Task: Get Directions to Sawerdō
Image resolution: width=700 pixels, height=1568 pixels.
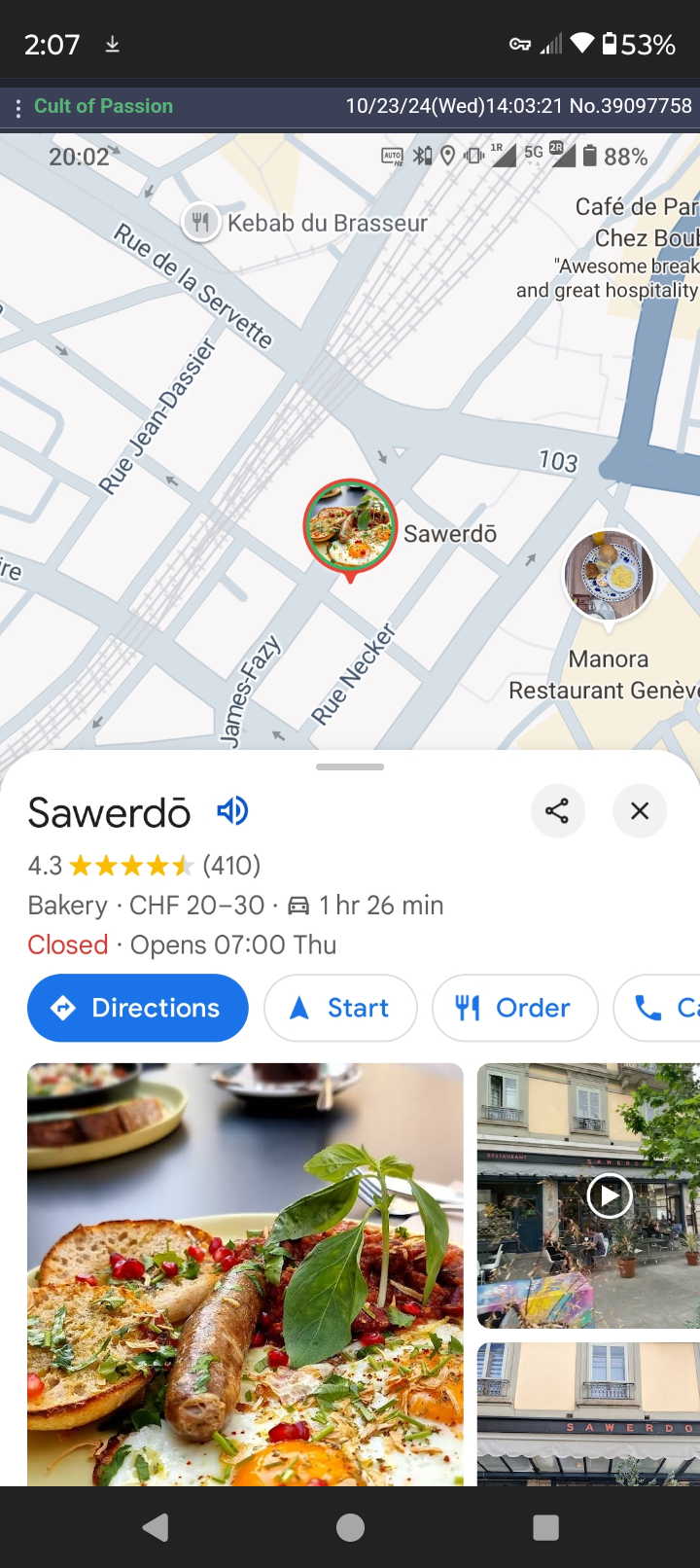Action: click(138, 1008)
